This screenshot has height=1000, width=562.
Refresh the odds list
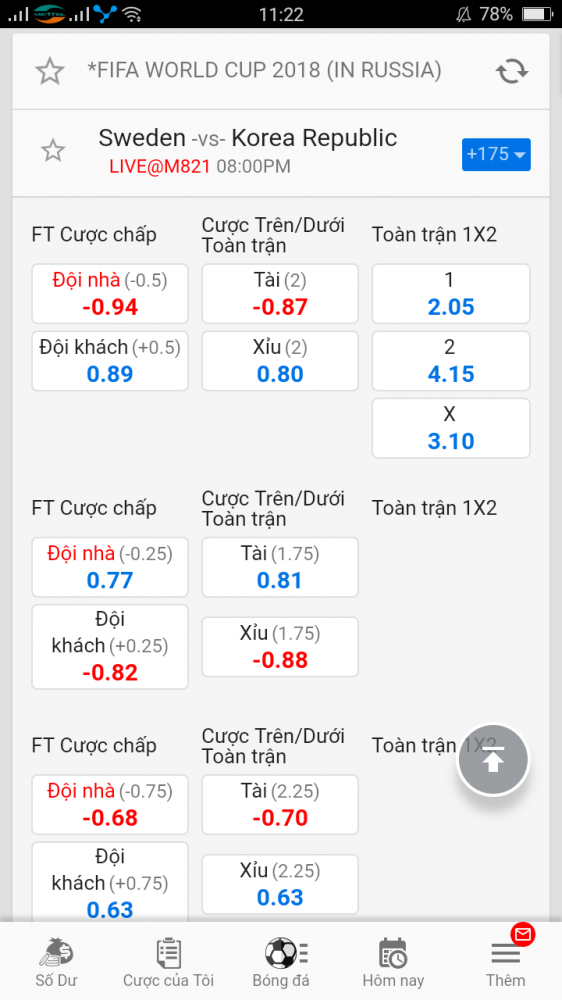point(512,71)
